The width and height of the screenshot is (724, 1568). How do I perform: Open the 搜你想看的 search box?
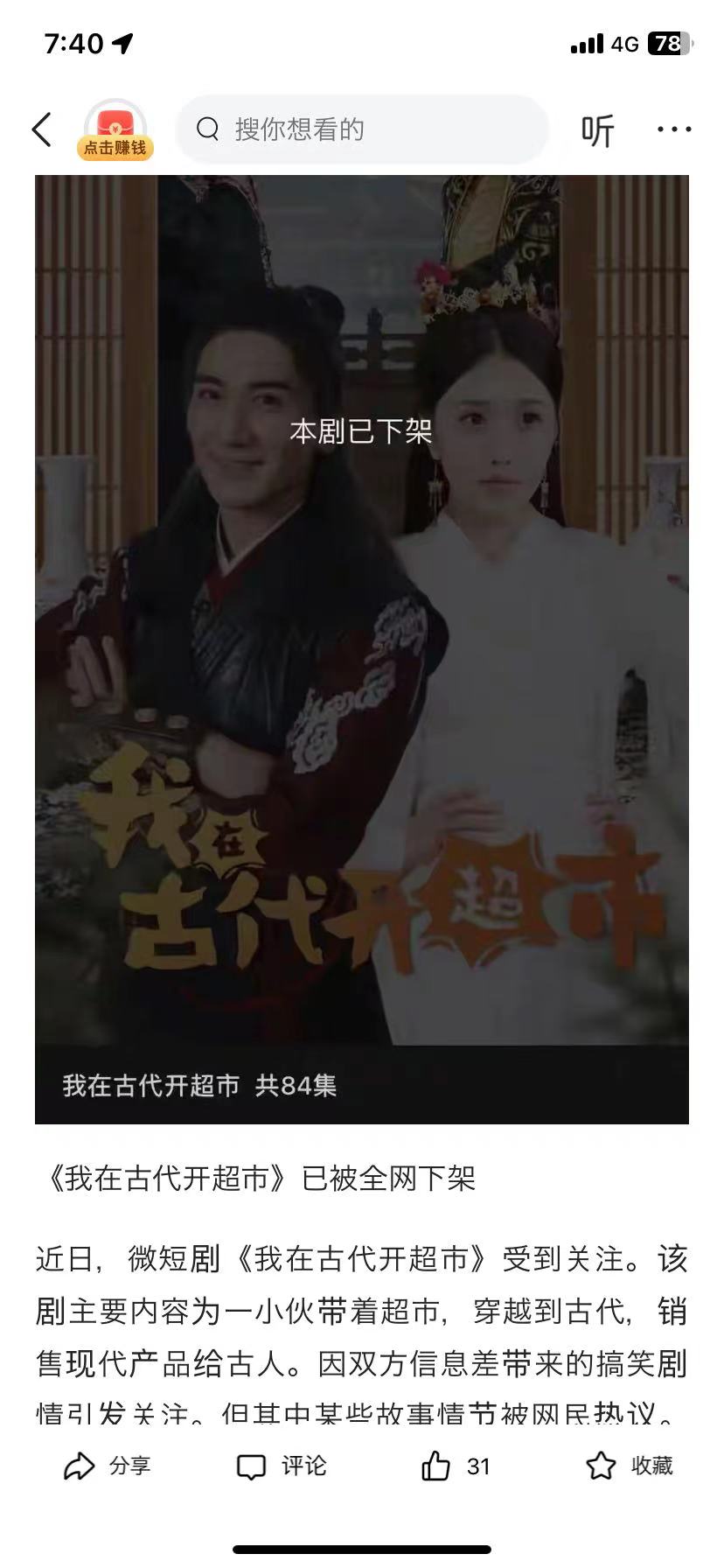click(x=362, y=129)
